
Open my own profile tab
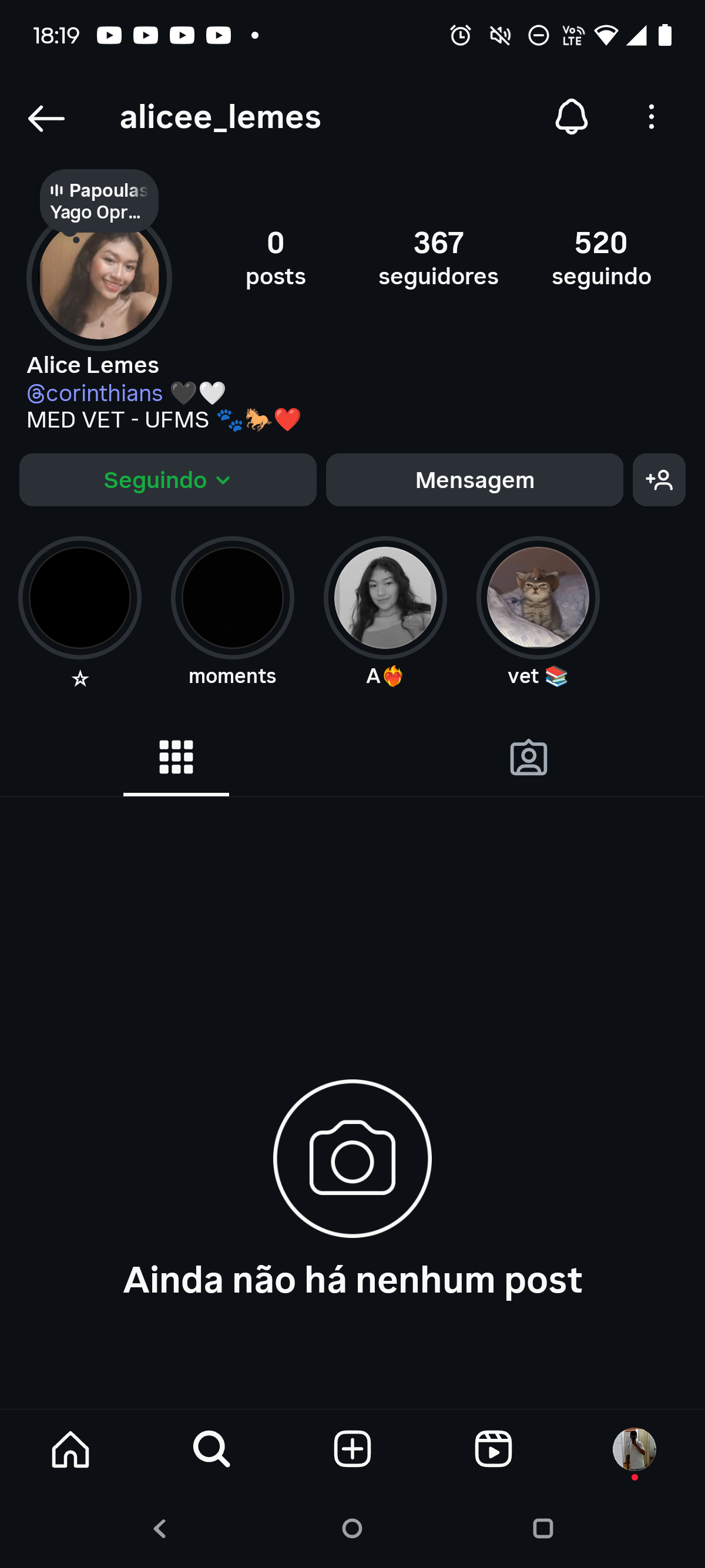[x=634, y=1449]
